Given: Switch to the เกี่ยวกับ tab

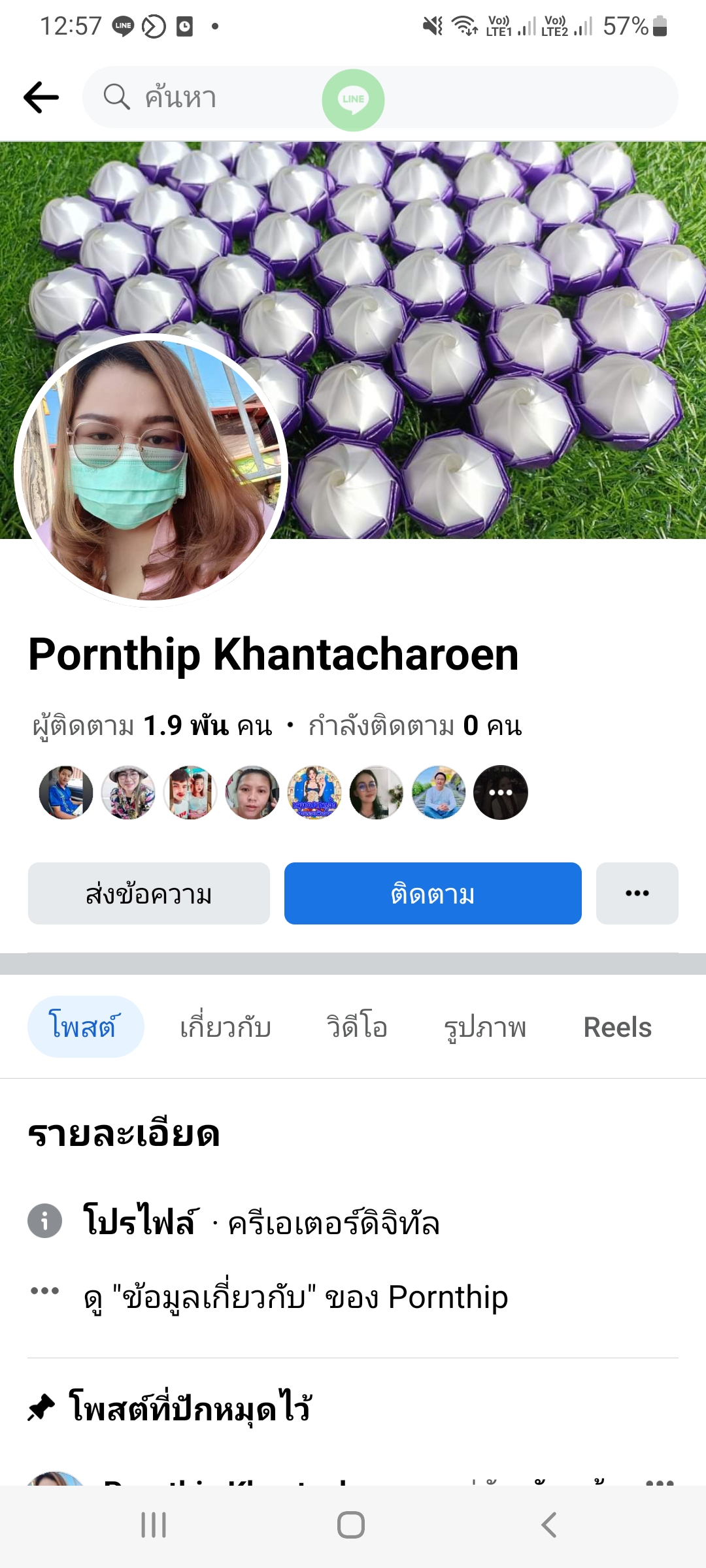Looking at the screenshot, I should (x=226, y=1027).
